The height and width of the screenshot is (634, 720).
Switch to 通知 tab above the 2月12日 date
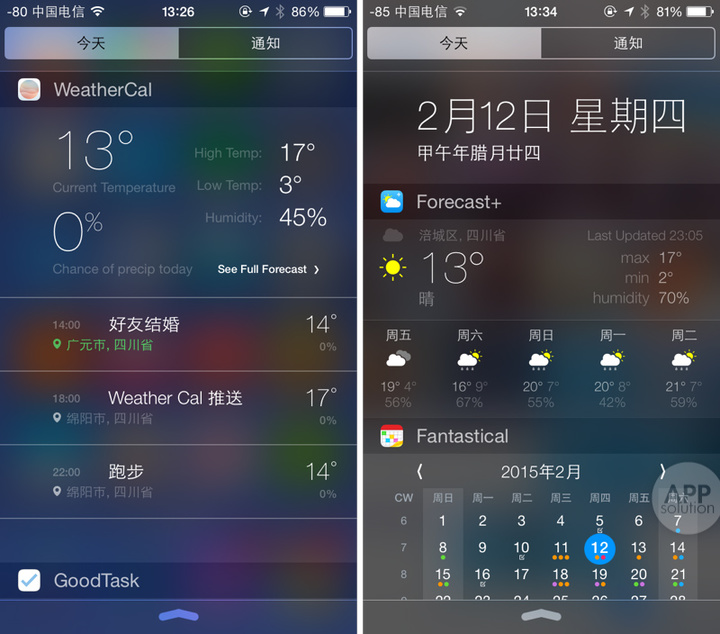click(x=627, y=43)
